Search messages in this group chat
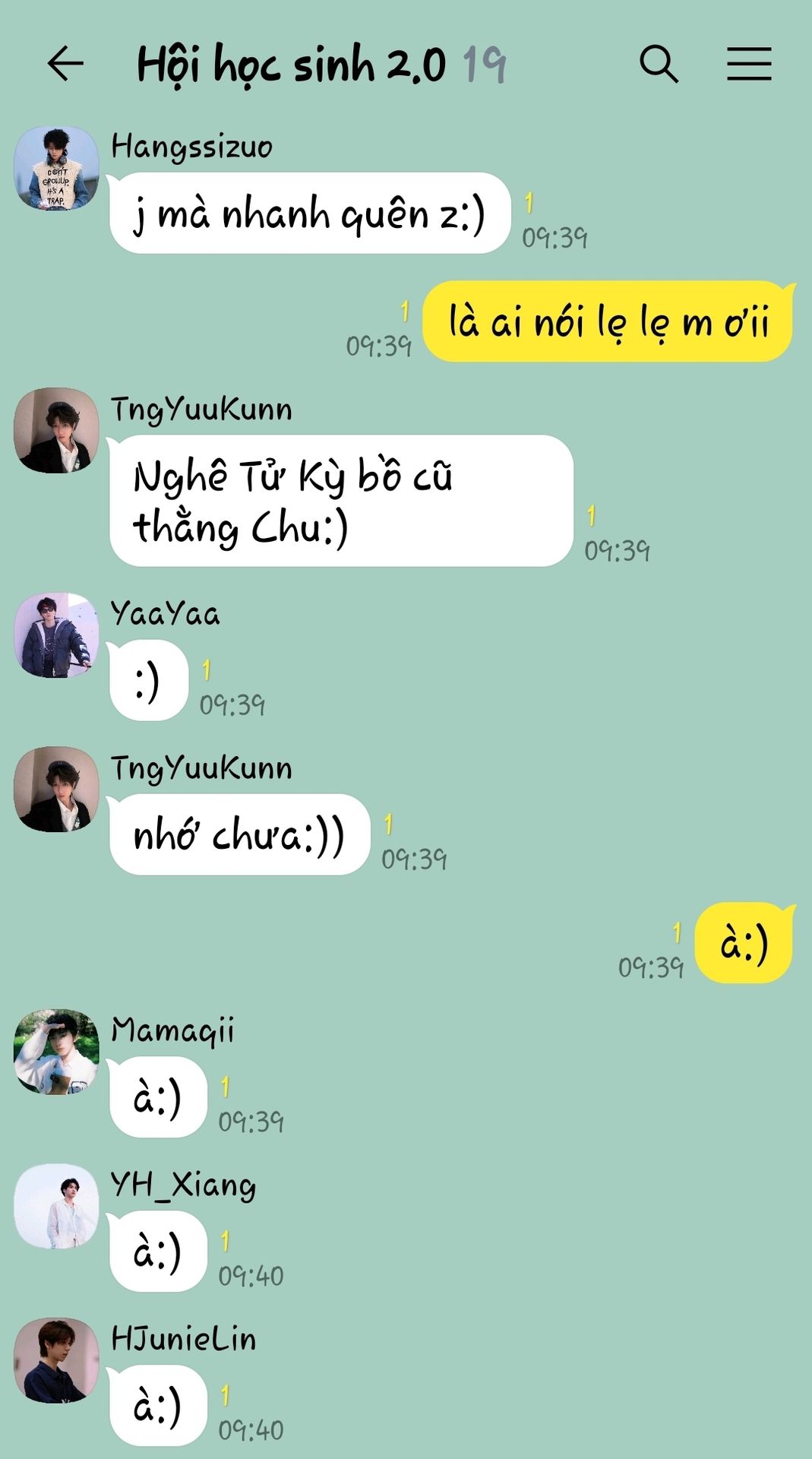The height and width of the screenshot is (1459, 812). point(658,63)
